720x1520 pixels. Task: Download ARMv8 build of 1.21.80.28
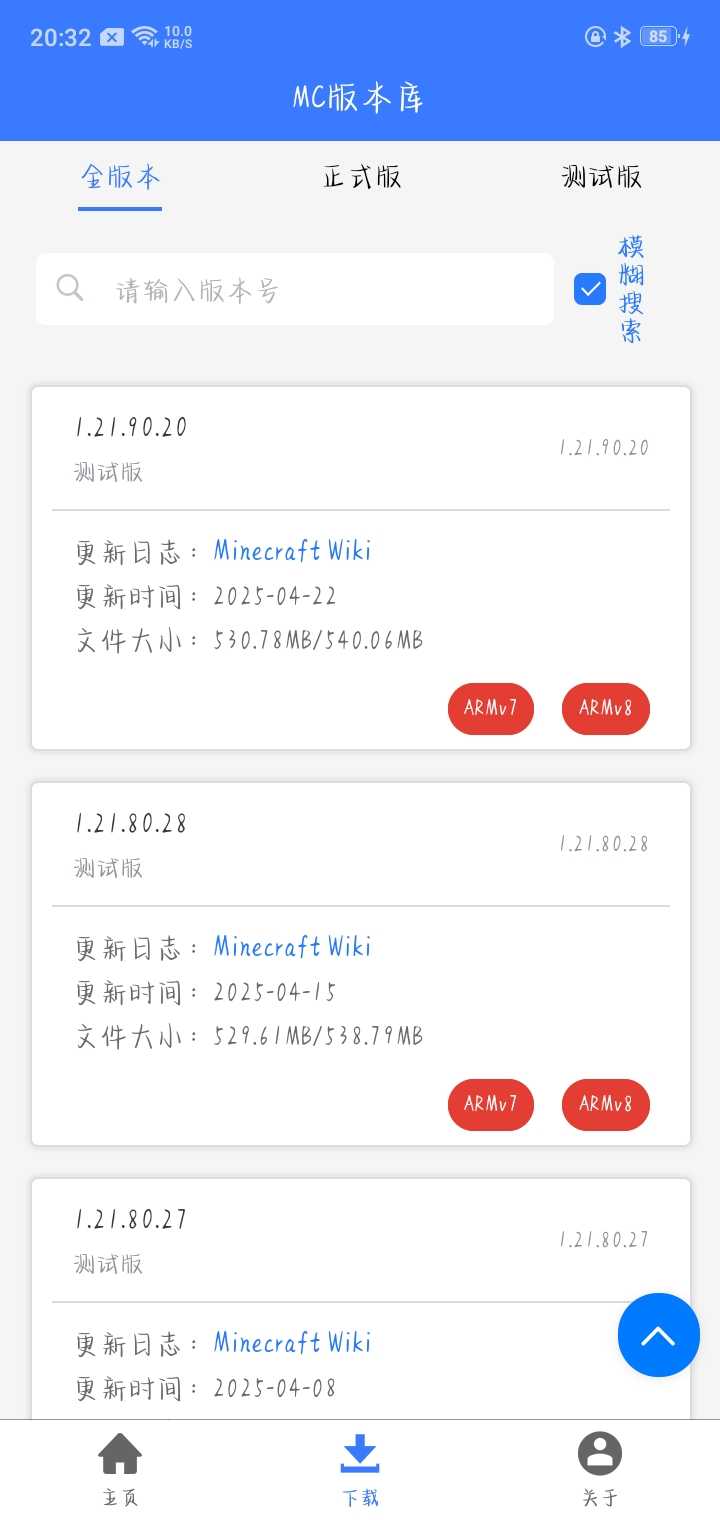tap(606, 1104)
